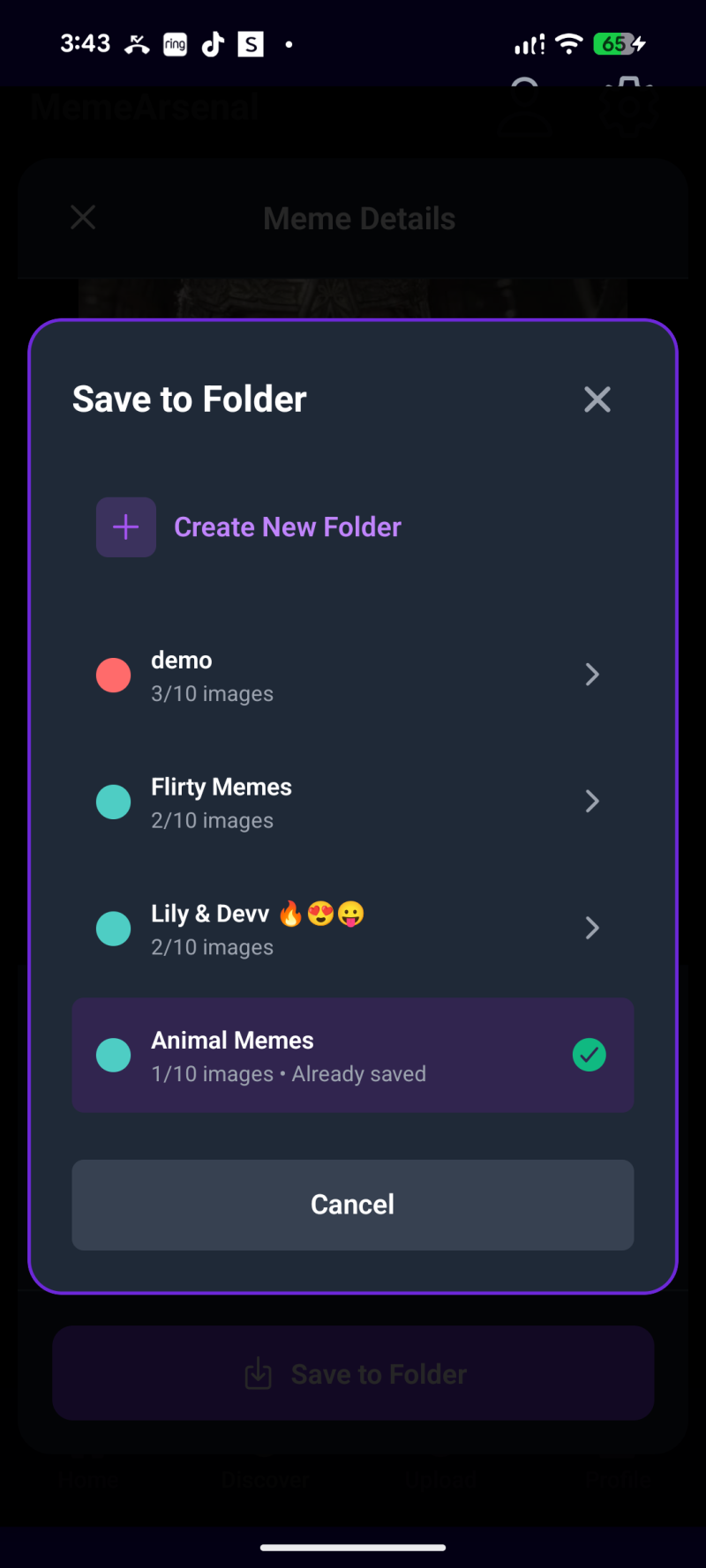Choose the Lily & Devv folder
Image resolution: width=706 pixels, height=1568 pixels.
pos(351,929)
